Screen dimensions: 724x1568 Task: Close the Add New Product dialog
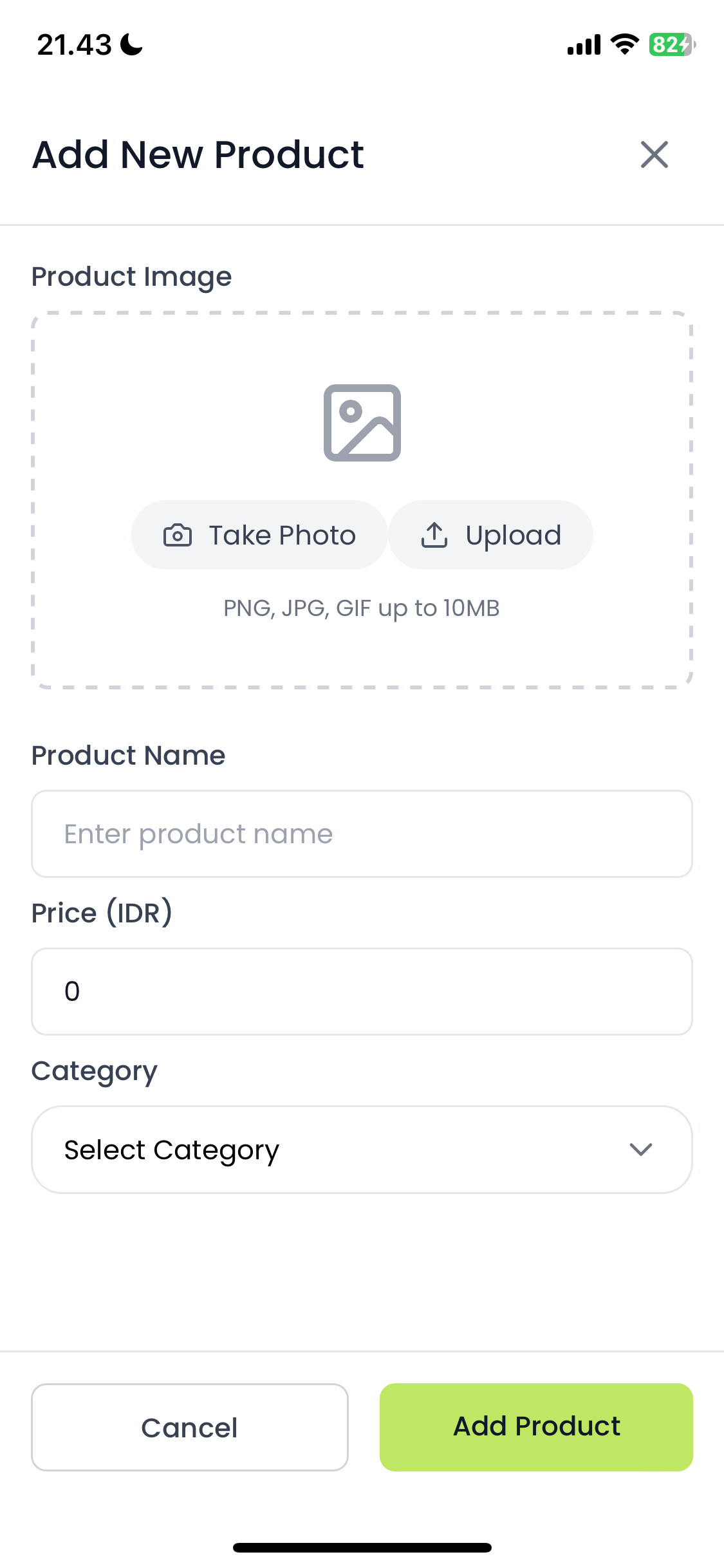point(654,154)
